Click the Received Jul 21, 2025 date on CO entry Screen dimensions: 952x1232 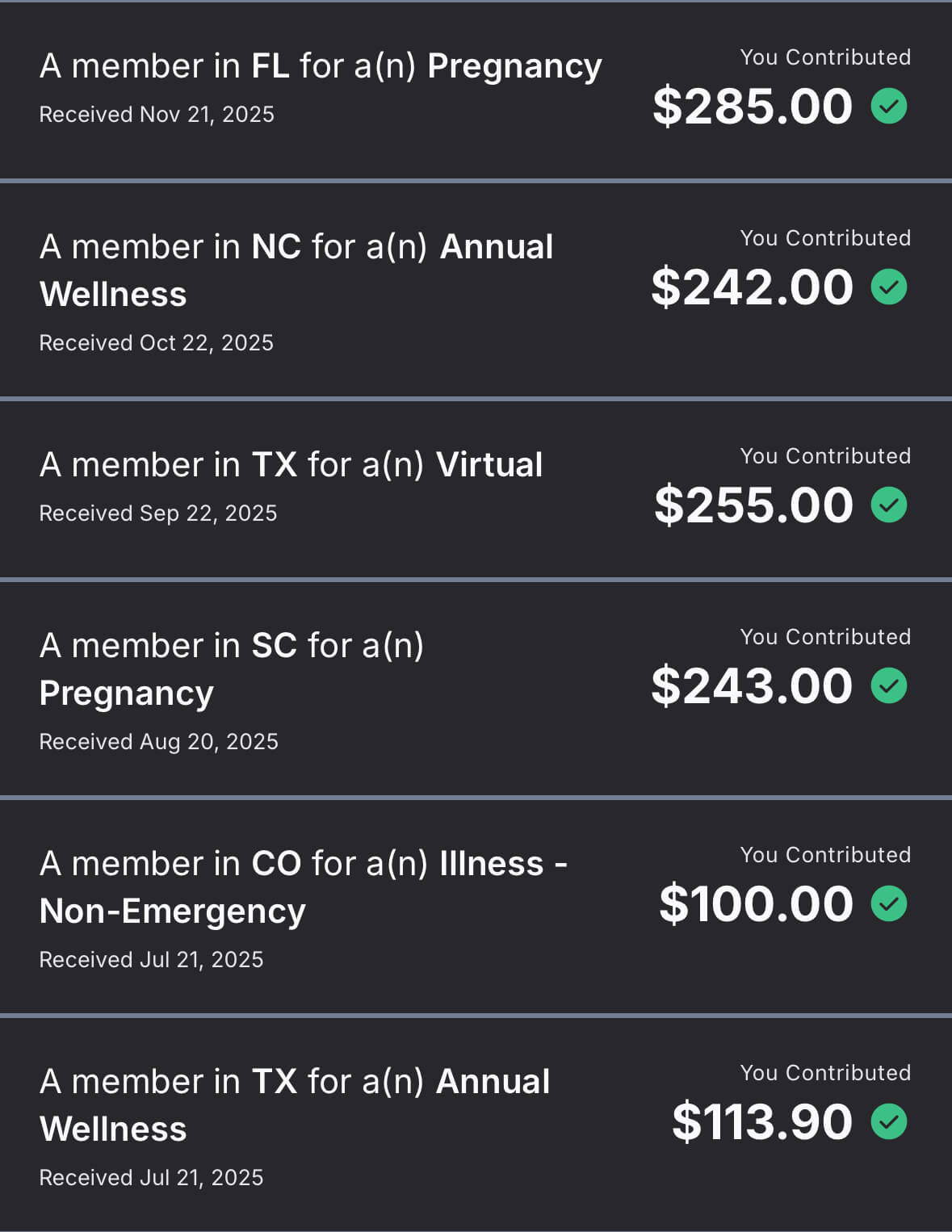(151, 959)
